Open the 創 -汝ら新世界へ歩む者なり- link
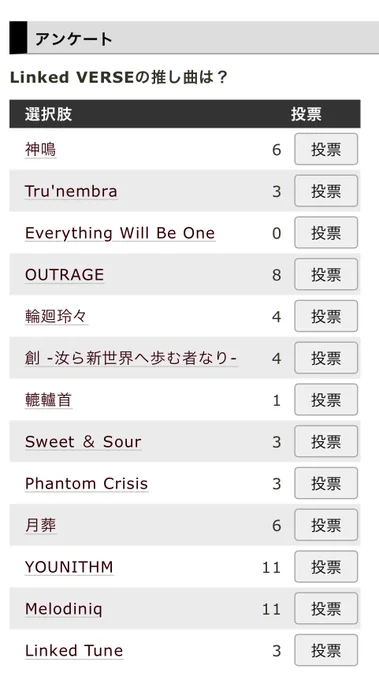Screen dimensions: 379x680 [131, 358]
